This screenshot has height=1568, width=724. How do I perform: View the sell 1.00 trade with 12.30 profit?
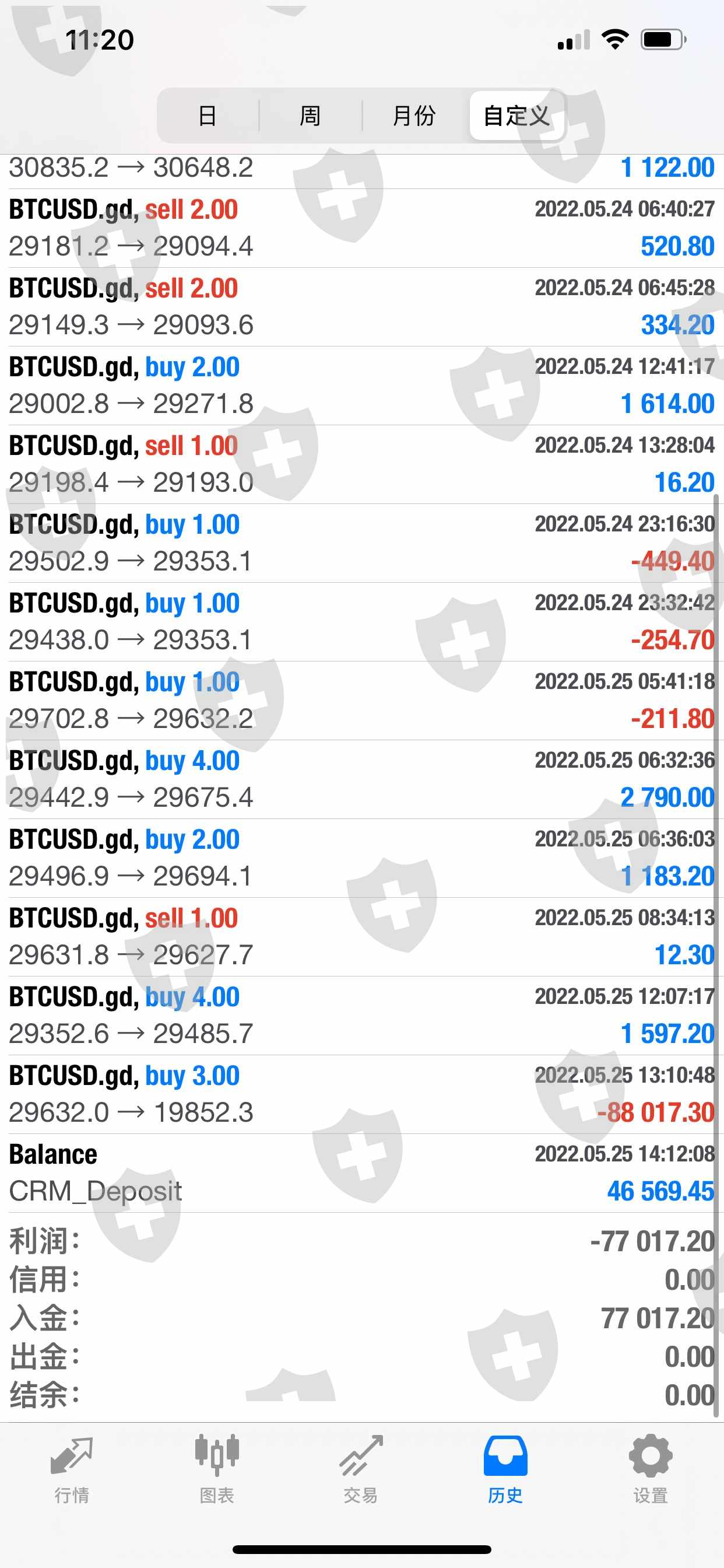click(361, 936)
